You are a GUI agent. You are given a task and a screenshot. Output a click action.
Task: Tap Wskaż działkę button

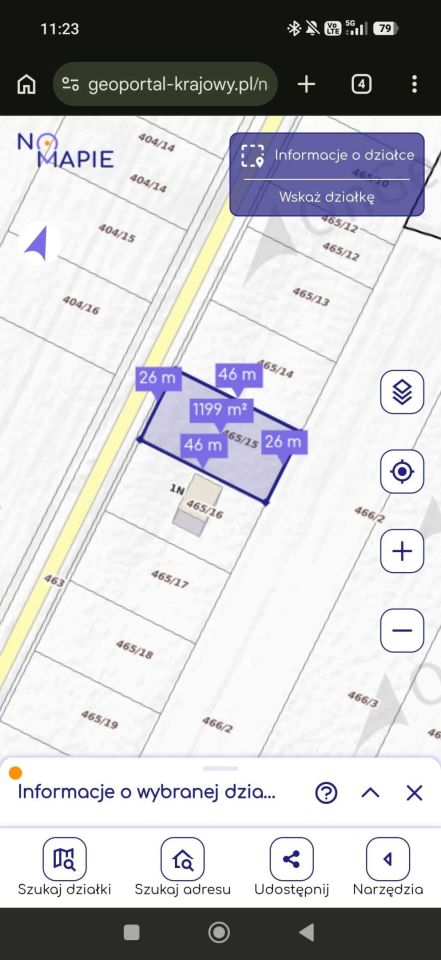point(326,197)
